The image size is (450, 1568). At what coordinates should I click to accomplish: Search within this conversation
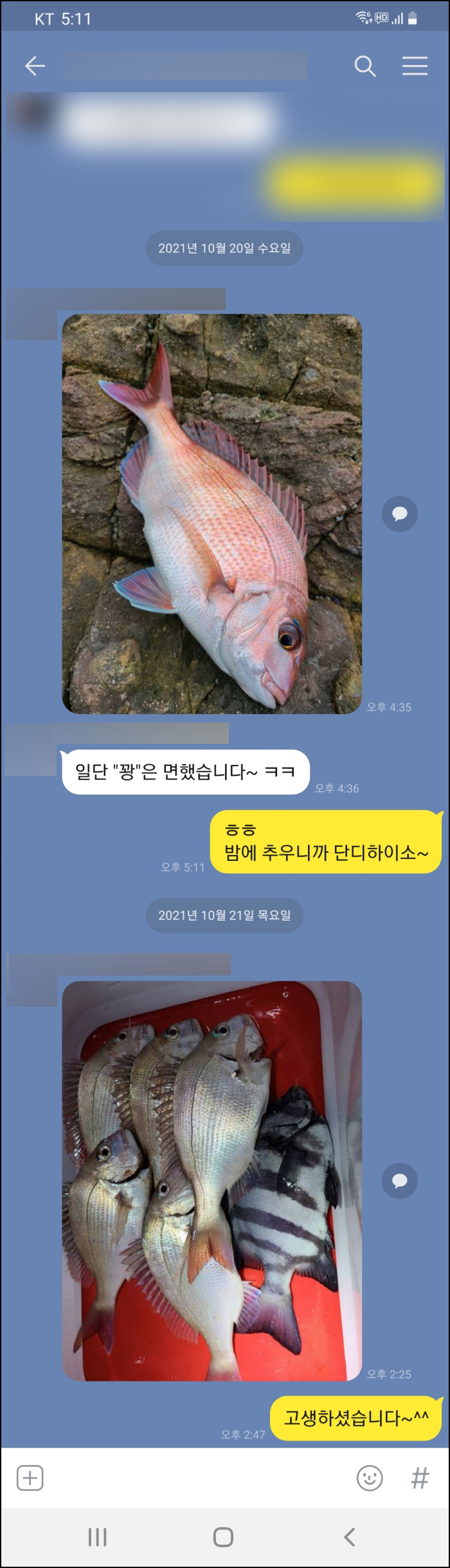click(365, 66)
